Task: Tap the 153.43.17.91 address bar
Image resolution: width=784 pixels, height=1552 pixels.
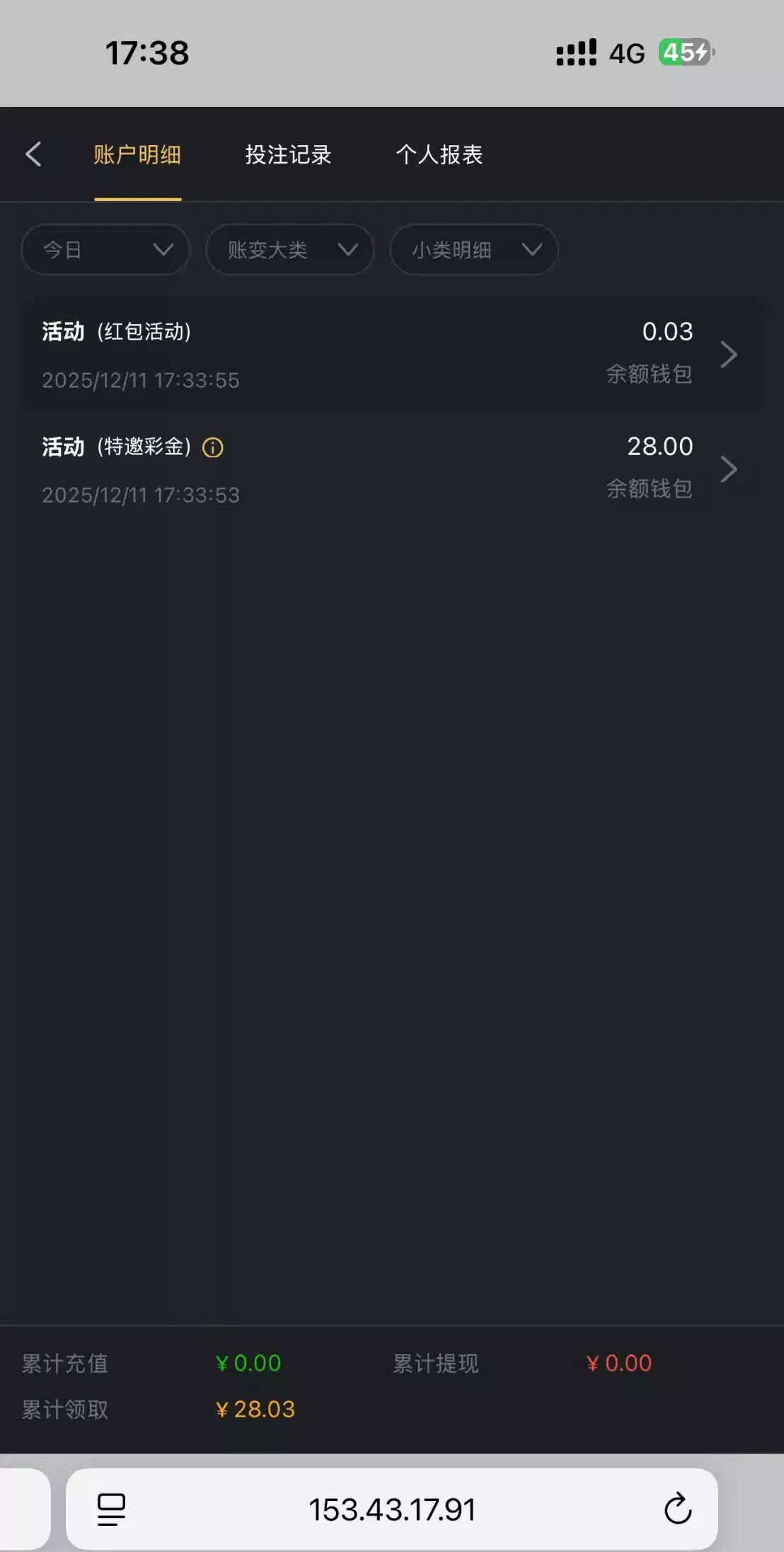Action: pos(392,1509)
